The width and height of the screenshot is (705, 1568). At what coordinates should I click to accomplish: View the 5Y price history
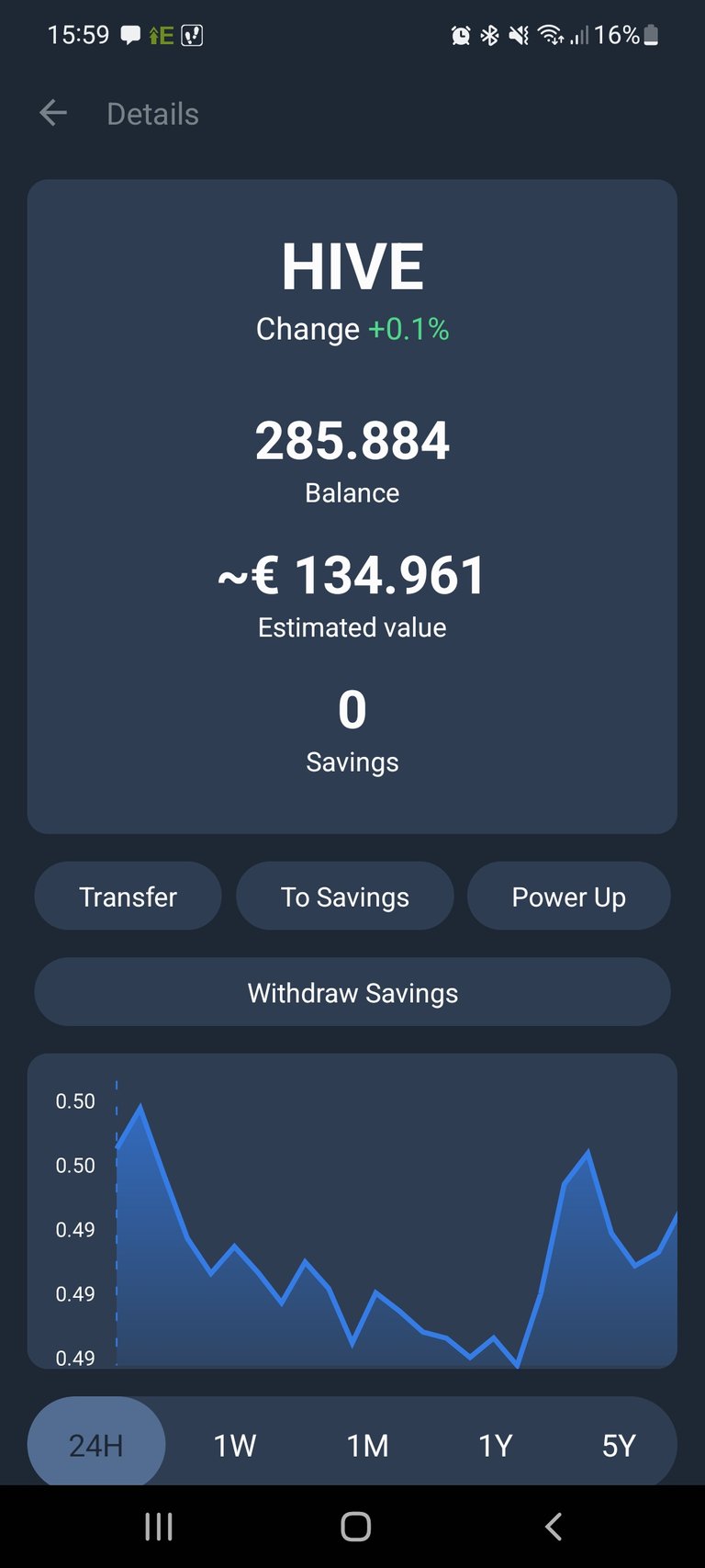coord(619,1444)
